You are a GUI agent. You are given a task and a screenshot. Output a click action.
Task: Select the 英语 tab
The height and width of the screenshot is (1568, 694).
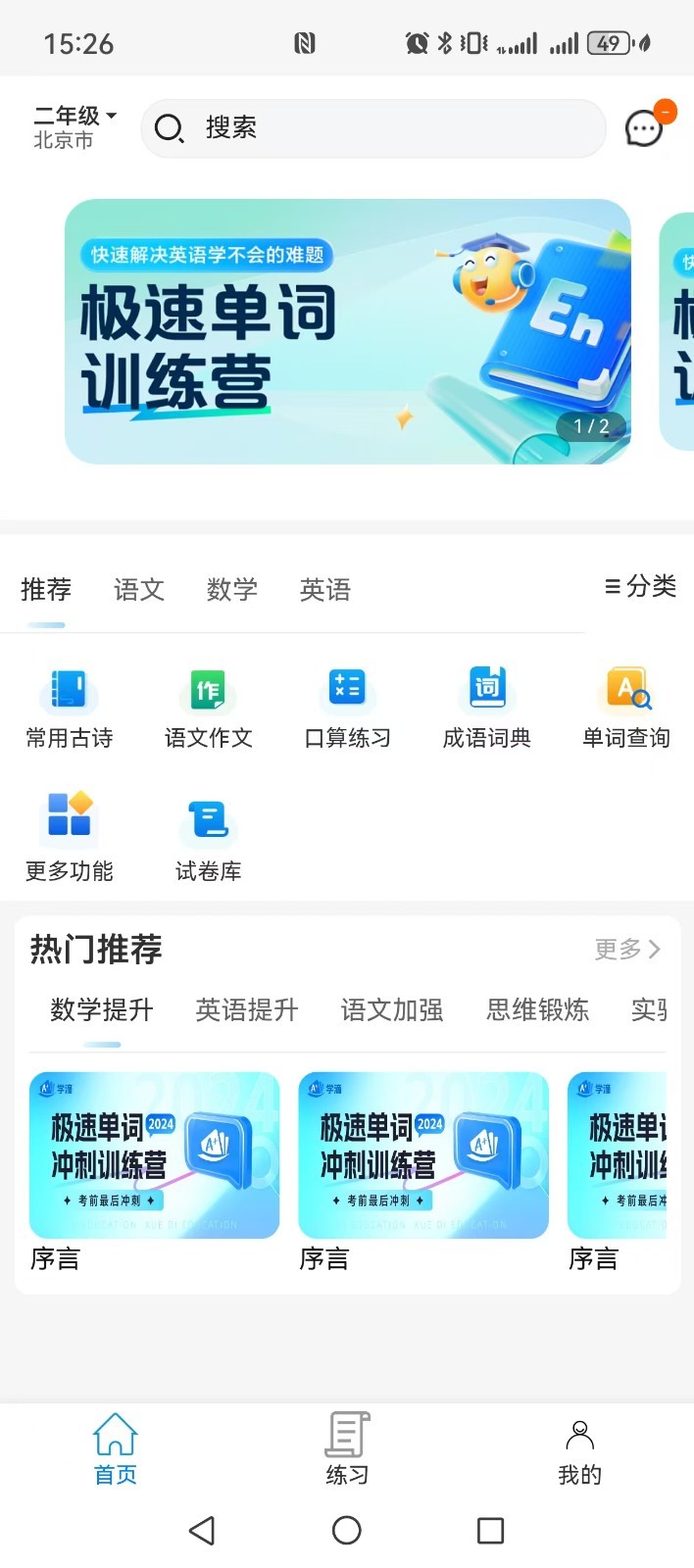tap(324, 589)
